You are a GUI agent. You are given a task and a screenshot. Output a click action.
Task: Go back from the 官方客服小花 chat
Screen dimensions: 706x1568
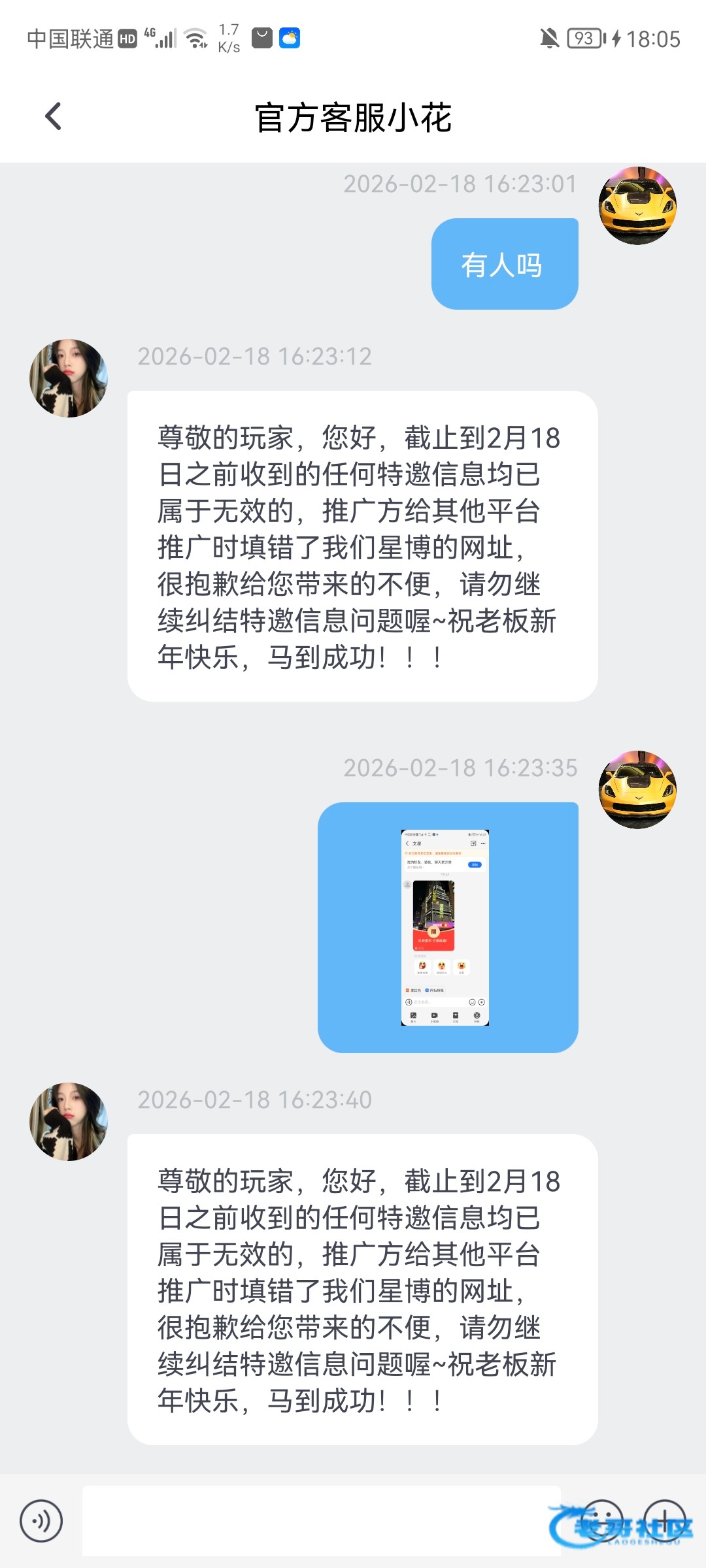(x=53, y=117)
